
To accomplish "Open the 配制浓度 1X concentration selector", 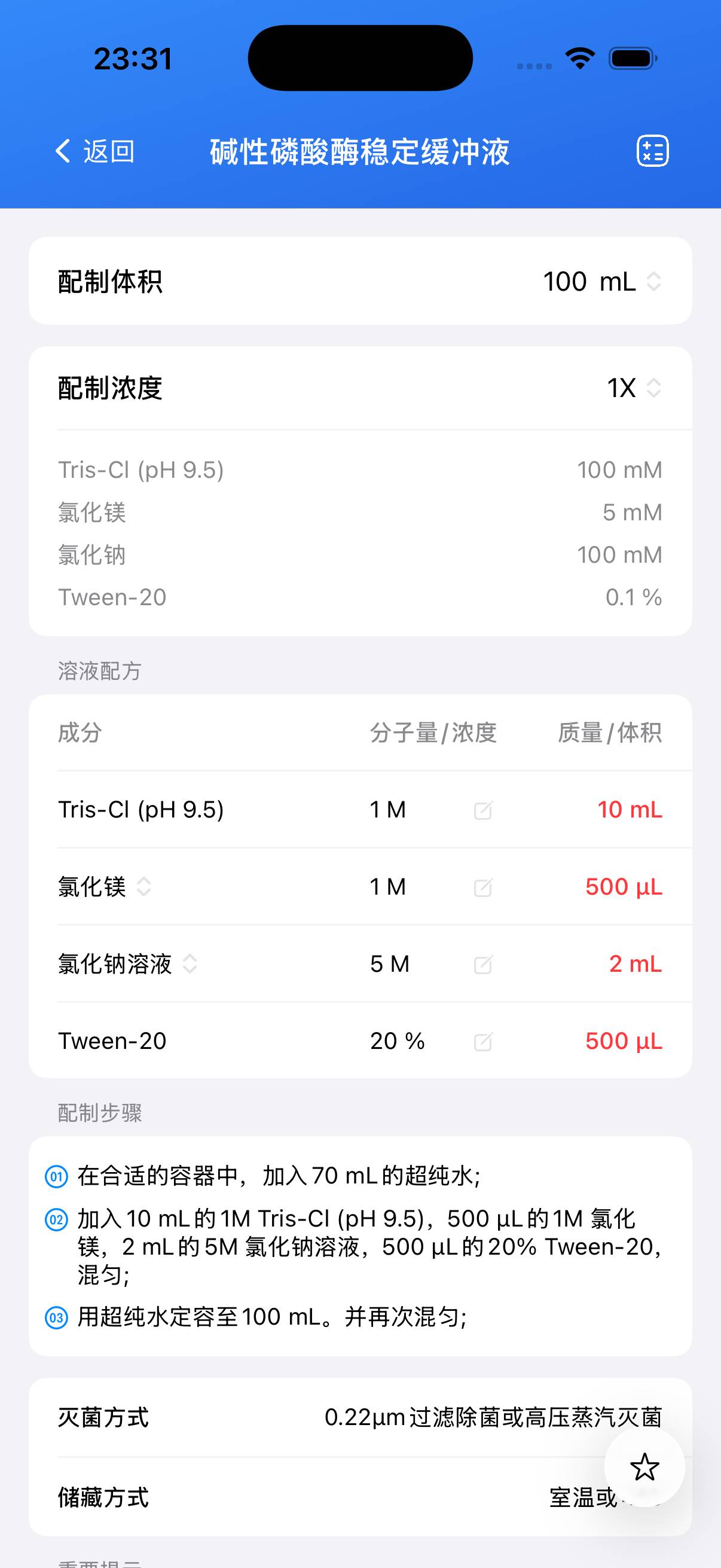I will [x=652, y=387].
